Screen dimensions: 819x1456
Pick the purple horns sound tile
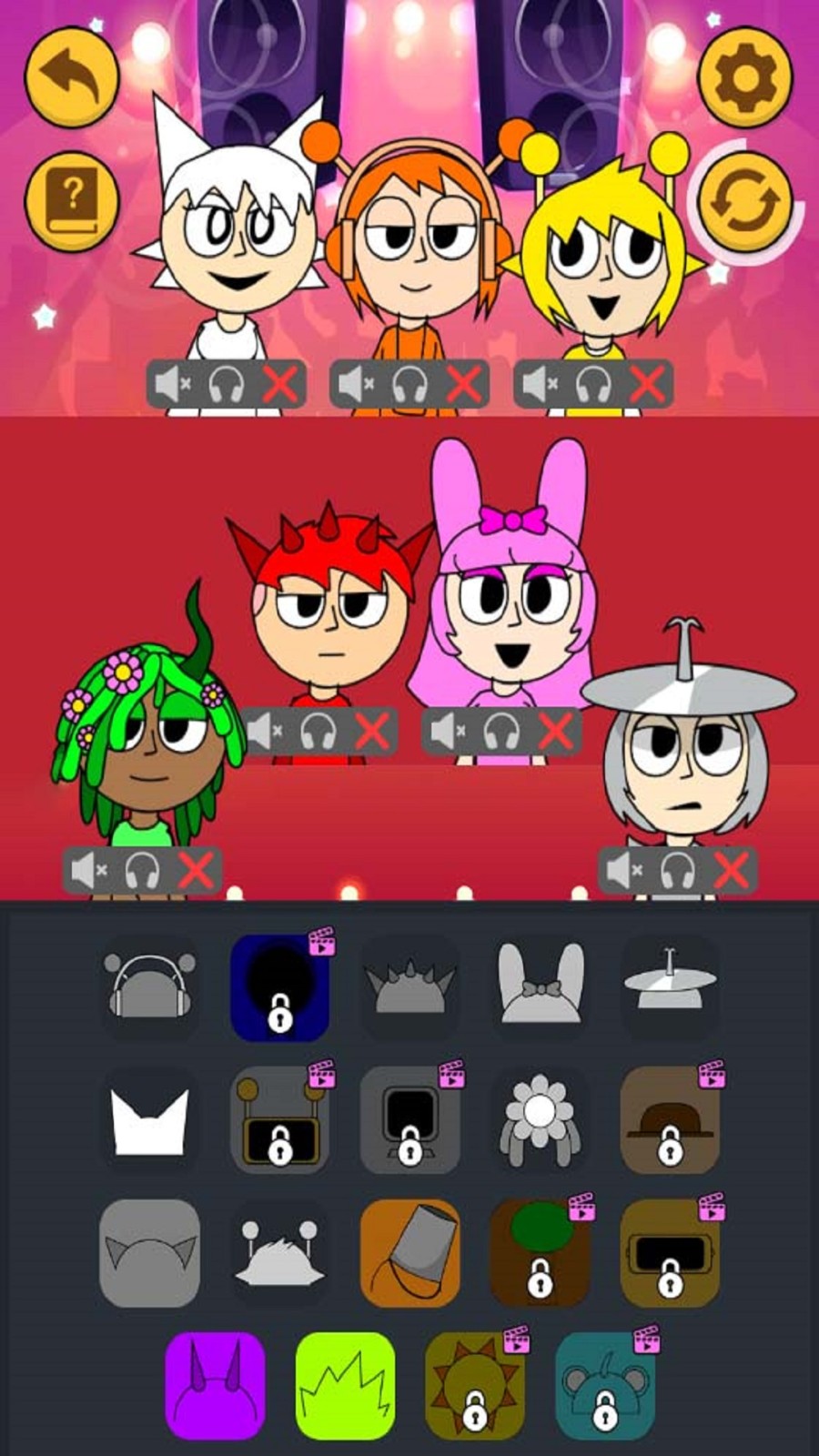(215, 1385)
